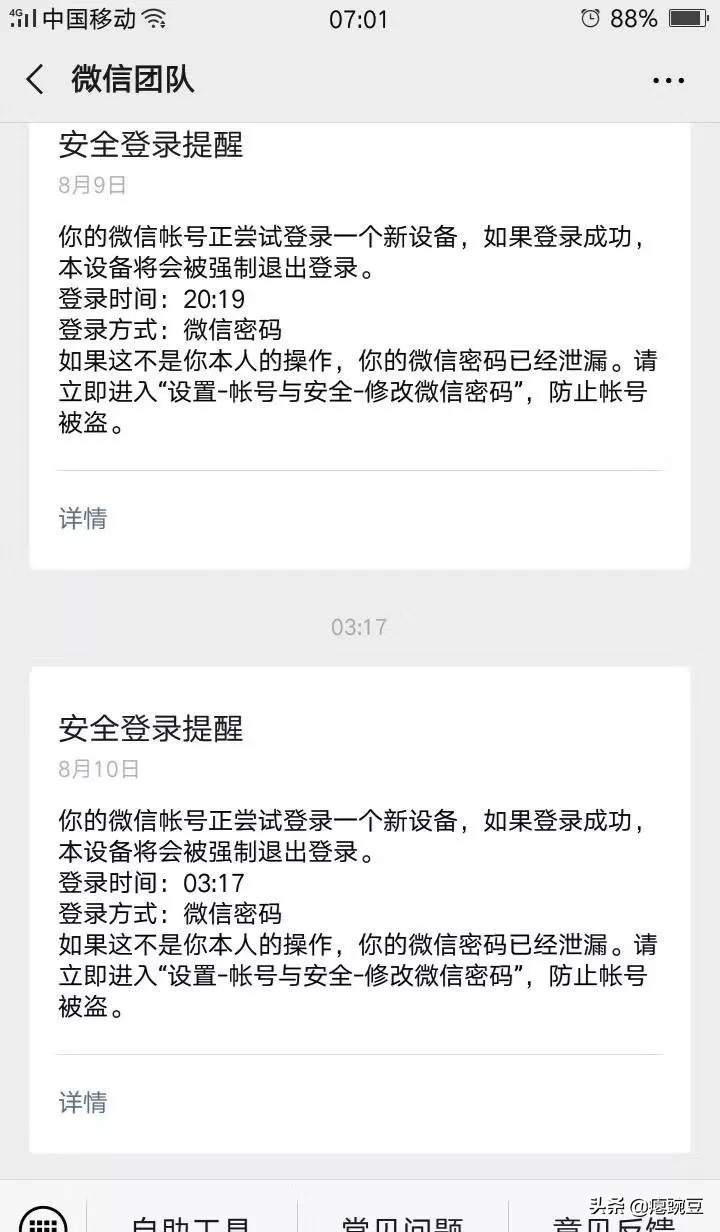Tap the 03:17 timestamp between messages

[x=360, y=626]
